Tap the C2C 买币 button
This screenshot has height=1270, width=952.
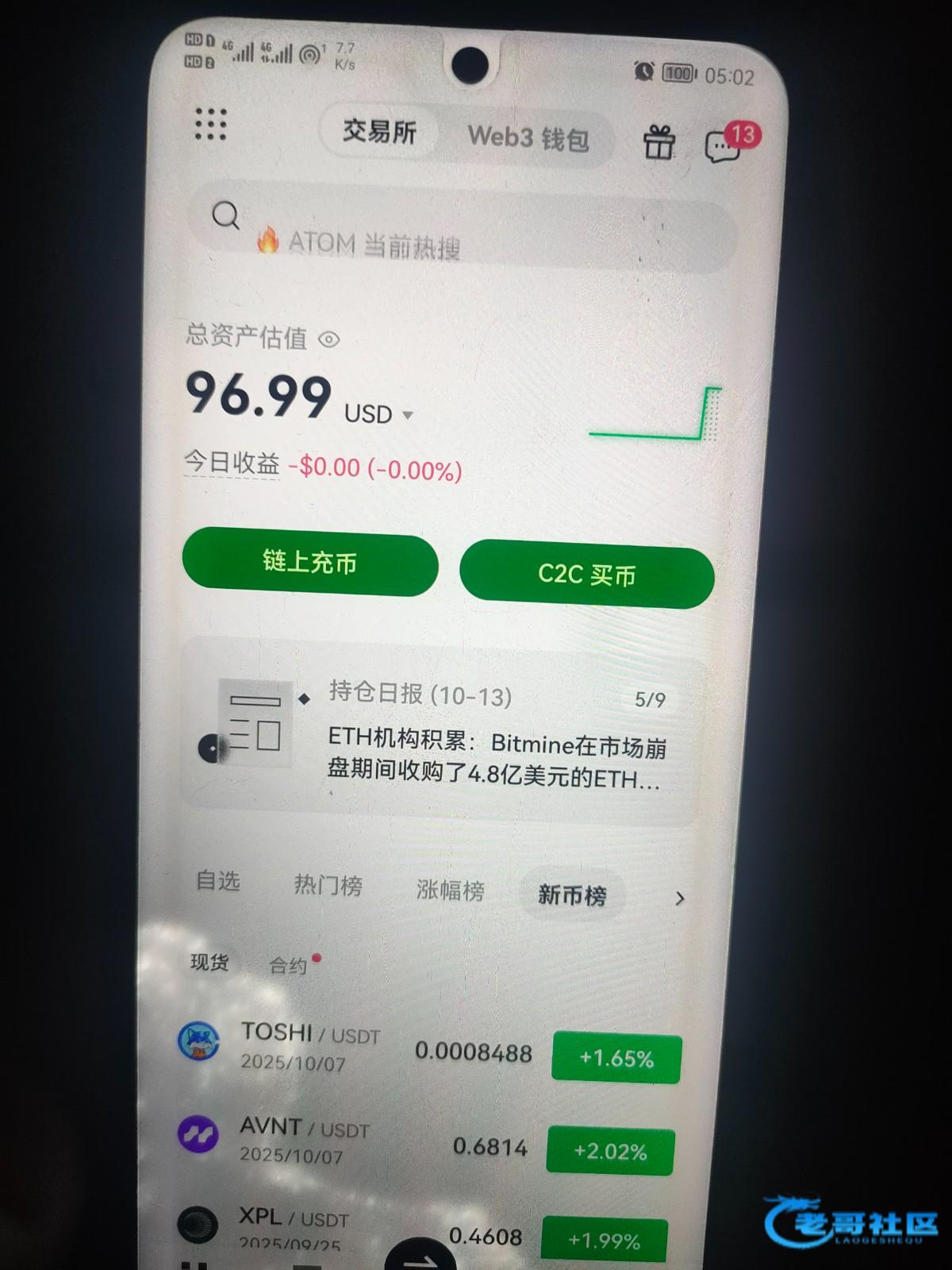pyautogui.click(x=586, y=574)
